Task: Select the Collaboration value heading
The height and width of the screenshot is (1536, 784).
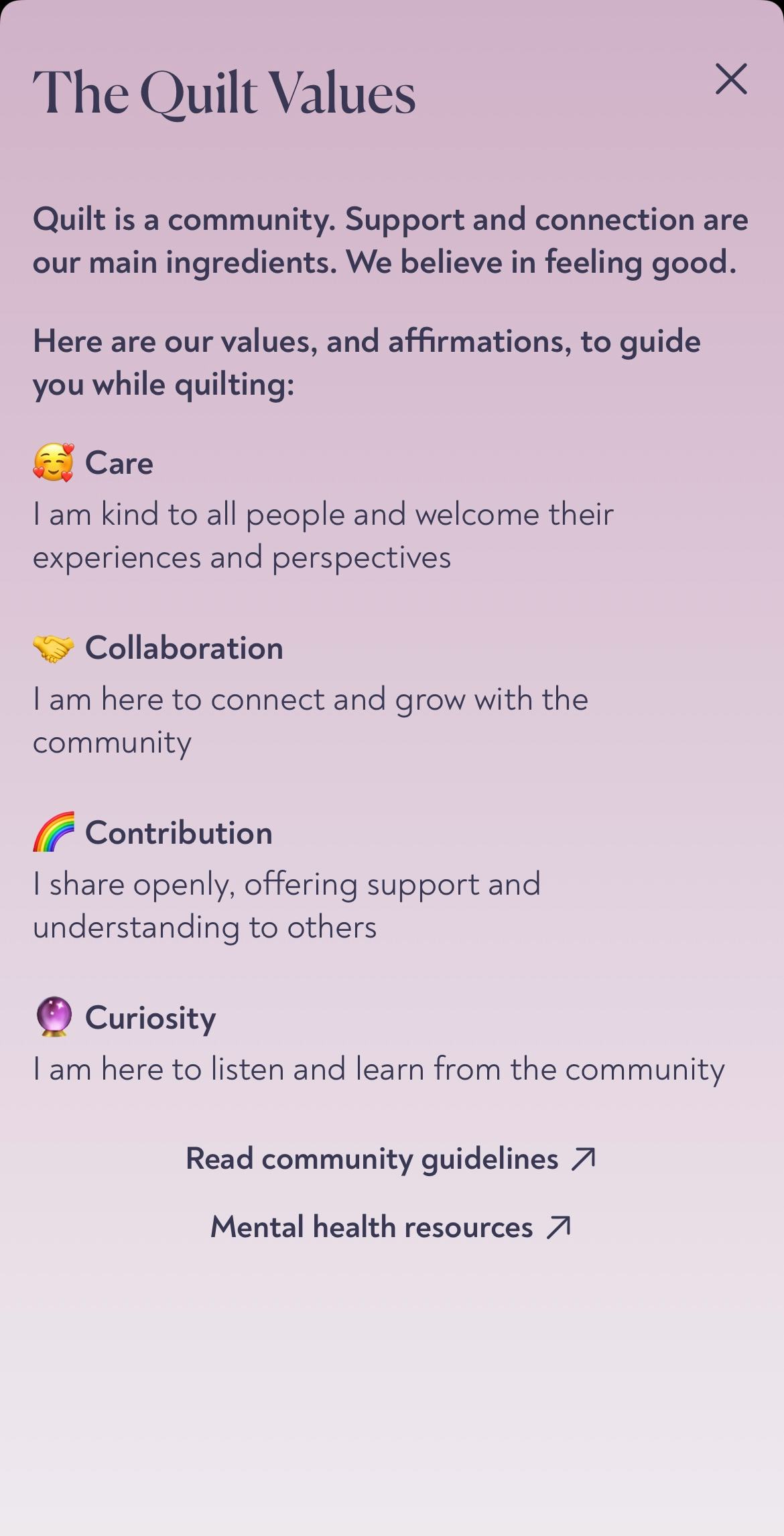Action: point(184,647)
